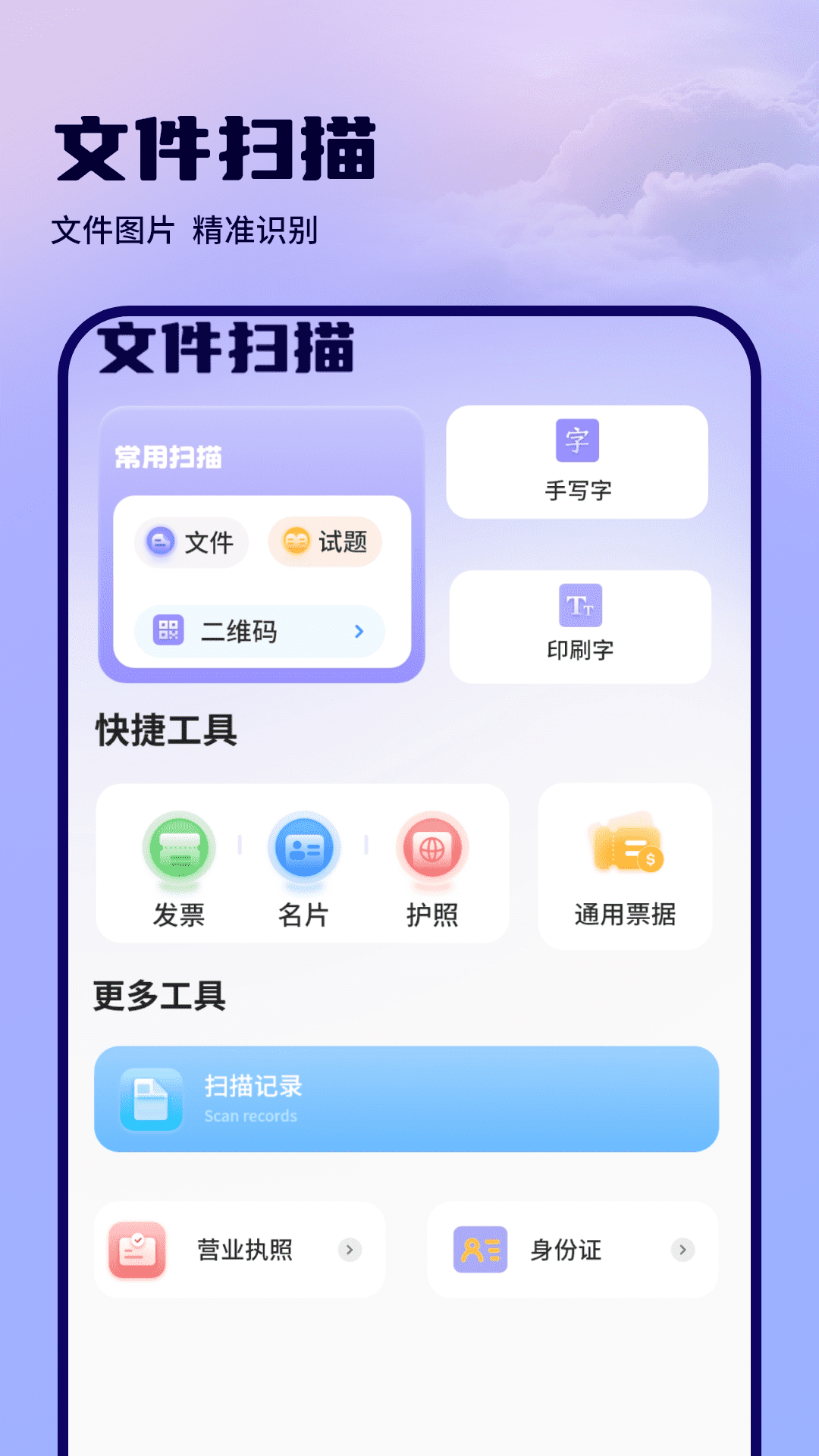Select the pink 营业执照 license icon
The width and height of the screenshot is (819, 1456).
tap(136, 1249)
